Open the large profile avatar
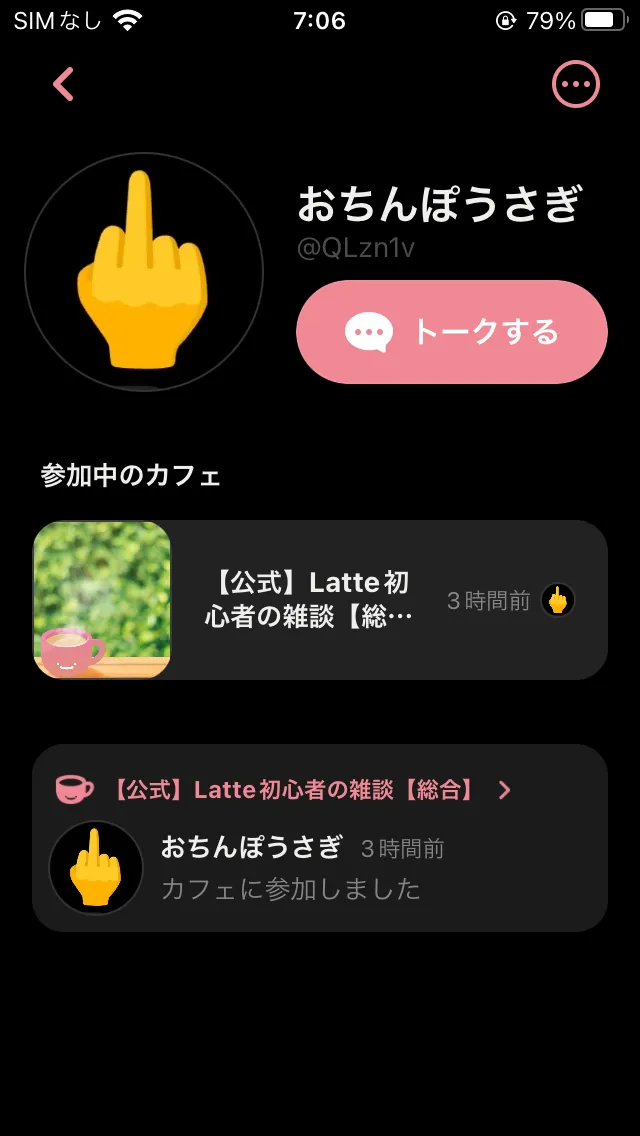The image size is (640, 1136). [x=144, y=272]
